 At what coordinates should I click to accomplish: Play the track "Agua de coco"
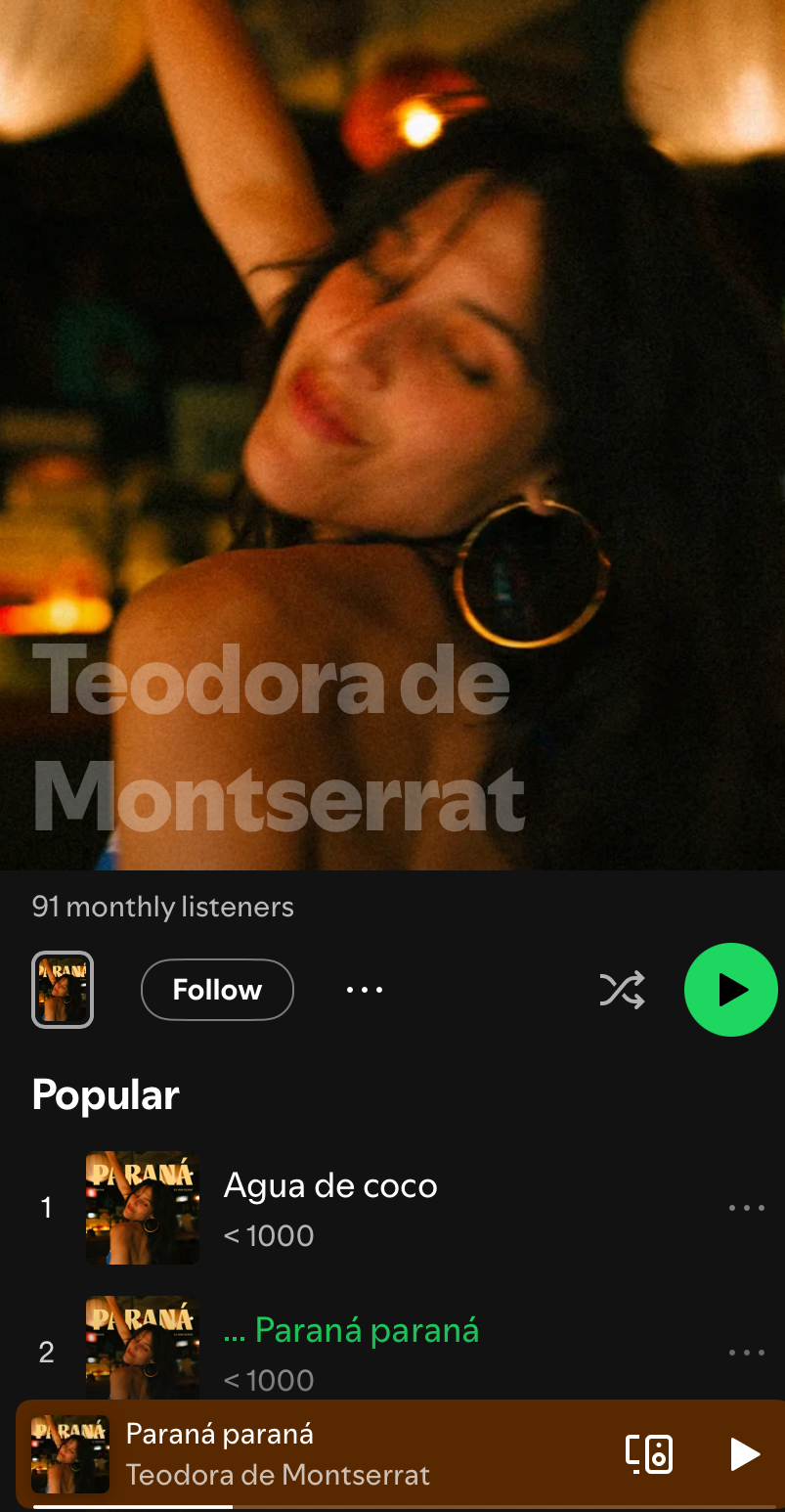[330, 1185]
